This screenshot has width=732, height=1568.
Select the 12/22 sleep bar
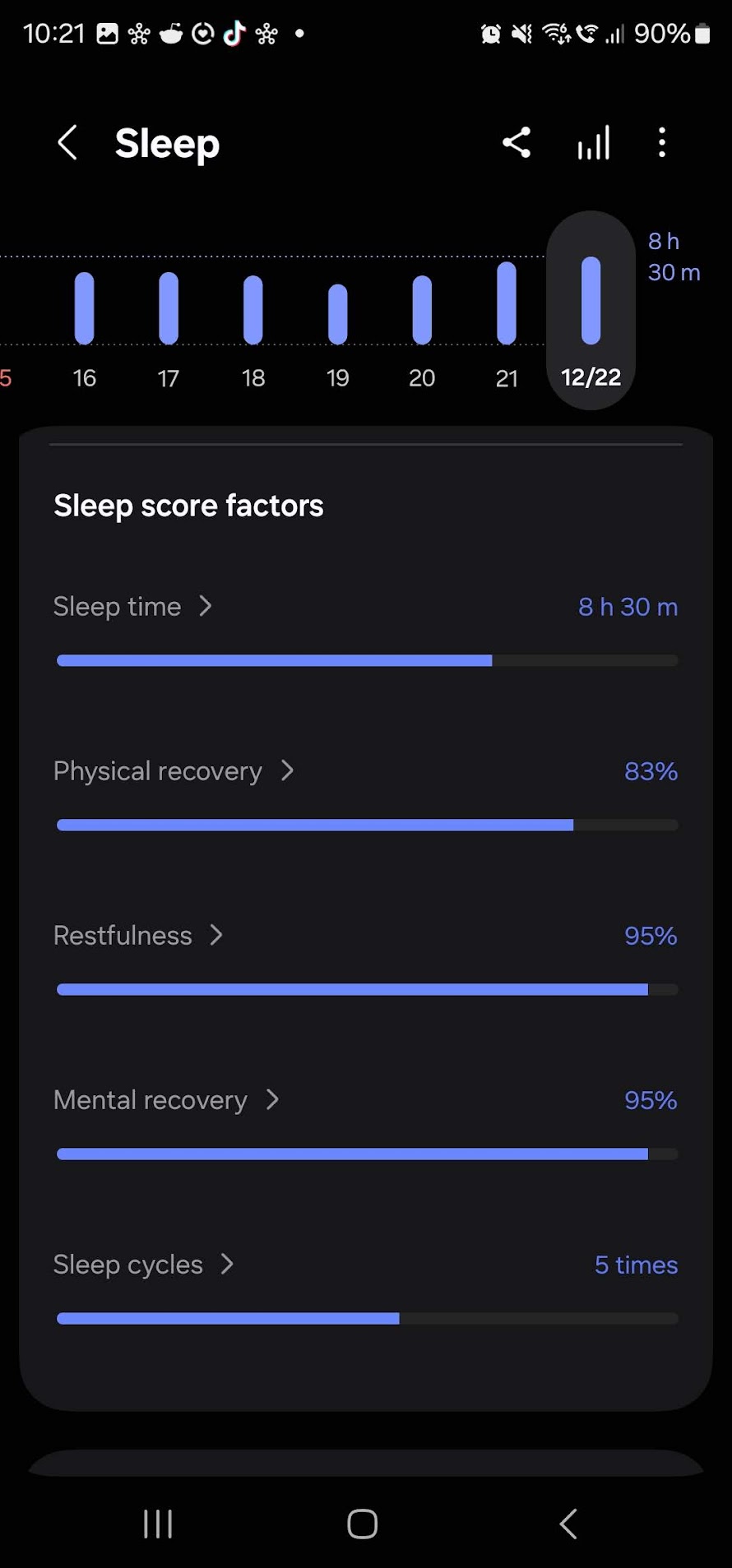coord(591,309)
